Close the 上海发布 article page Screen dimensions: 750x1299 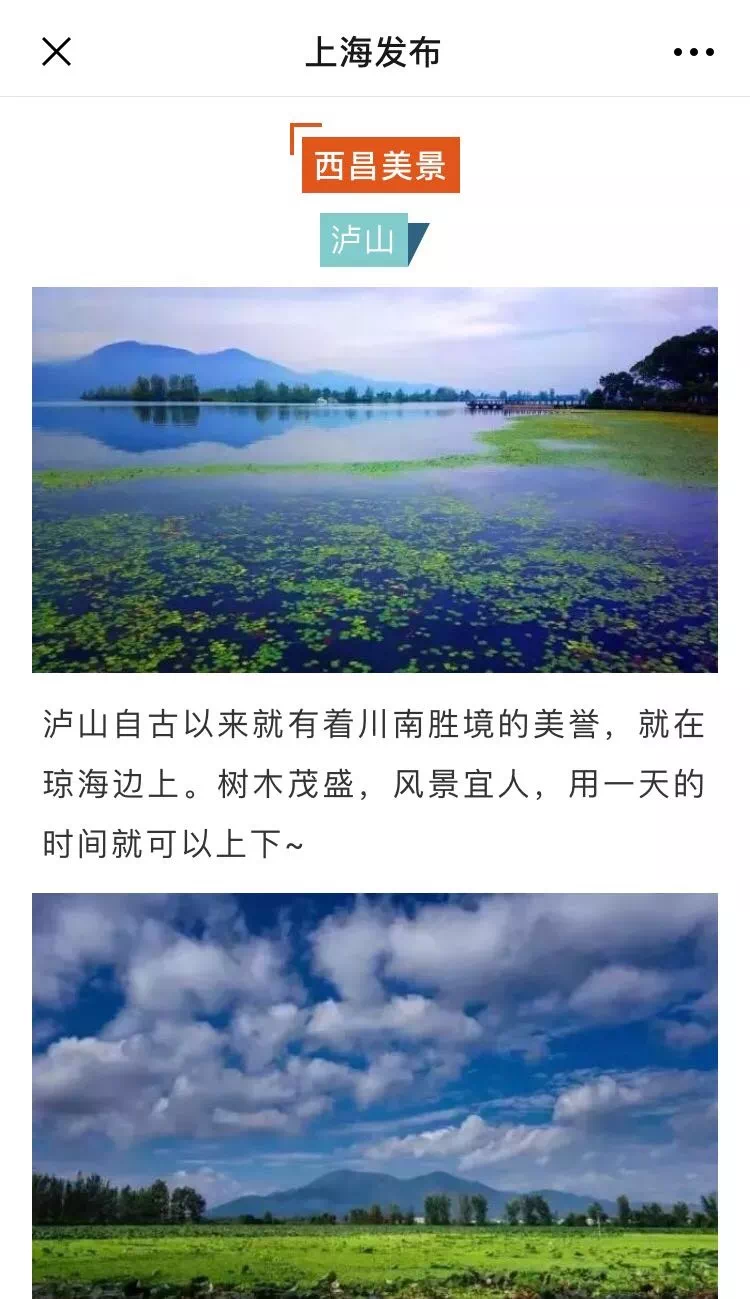click(x=56, y=52)
